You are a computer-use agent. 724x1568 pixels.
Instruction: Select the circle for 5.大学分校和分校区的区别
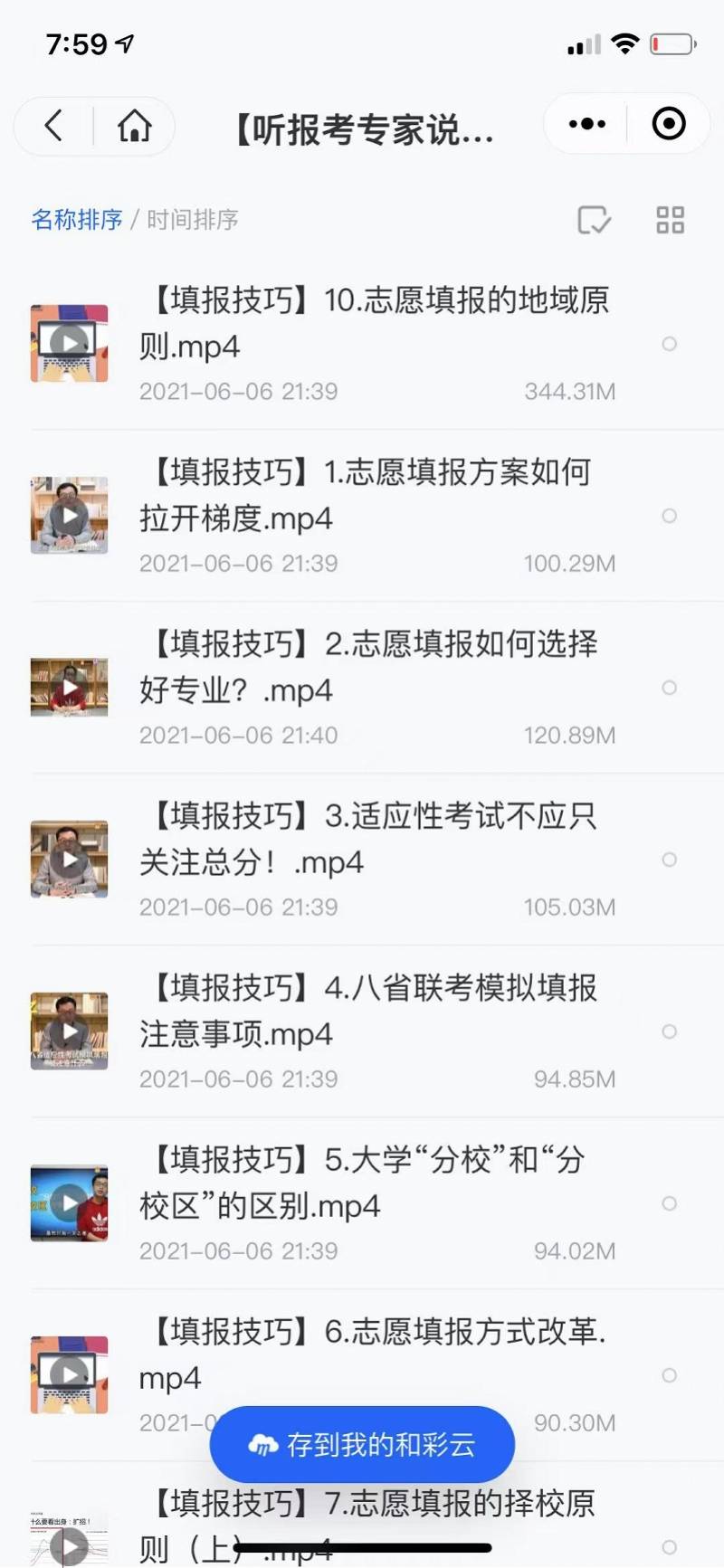(670, 1203)
